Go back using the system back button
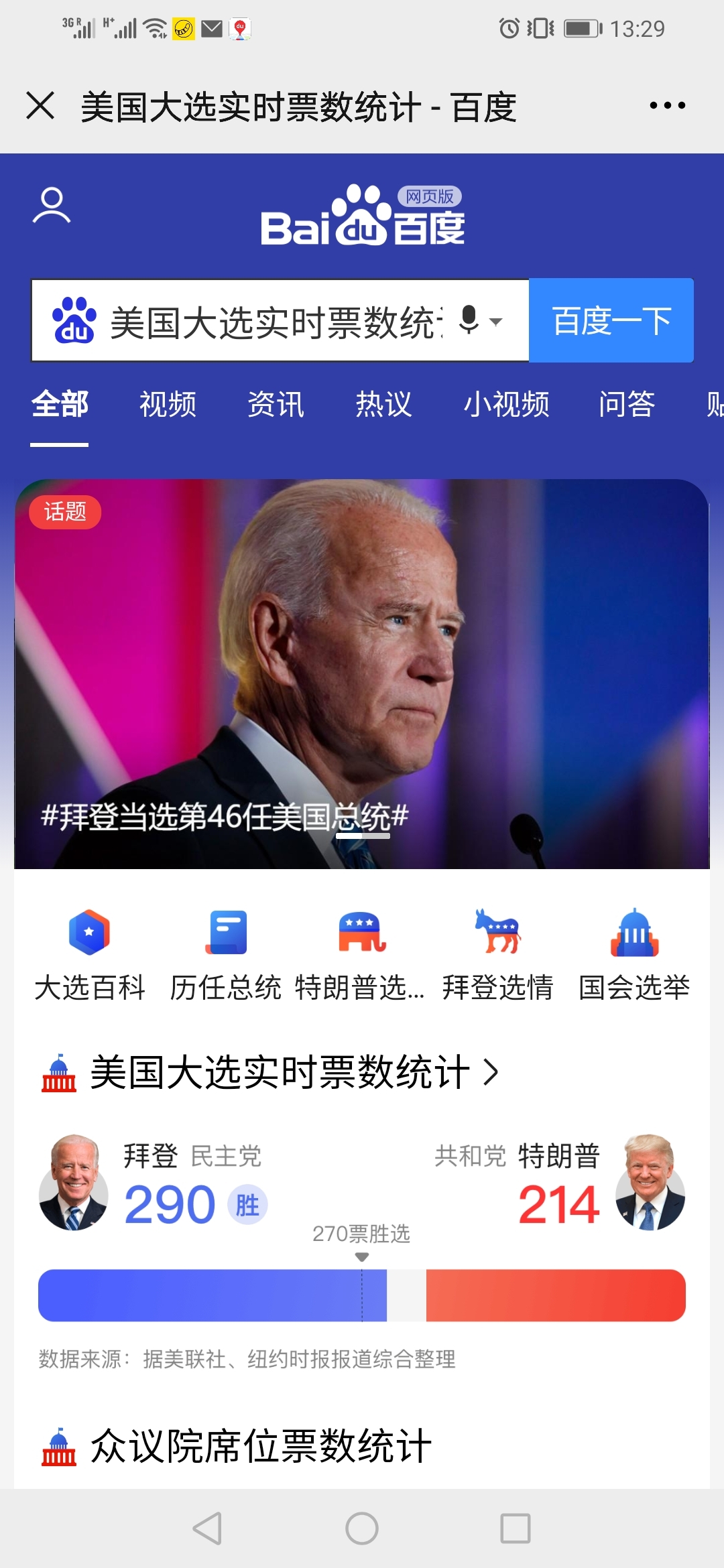The image size is (724, 1568). pos(207,1528)
